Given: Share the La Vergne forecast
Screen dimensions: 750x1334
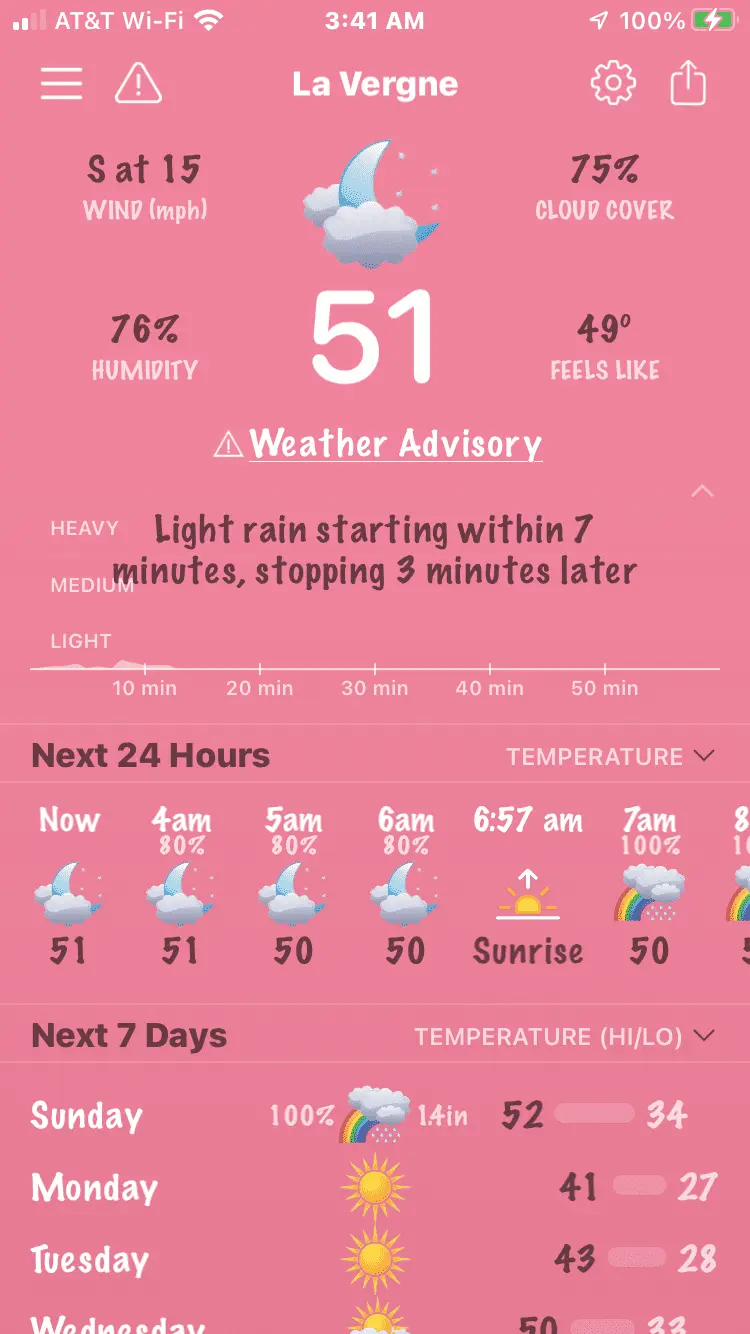Looking at the screenshot, I should [688, 84].
